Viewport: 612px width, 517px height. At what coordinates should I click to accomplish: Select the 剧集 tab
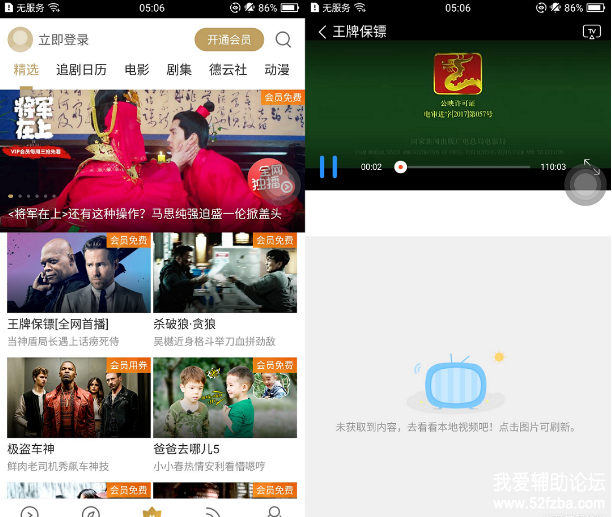coord(179,70)
